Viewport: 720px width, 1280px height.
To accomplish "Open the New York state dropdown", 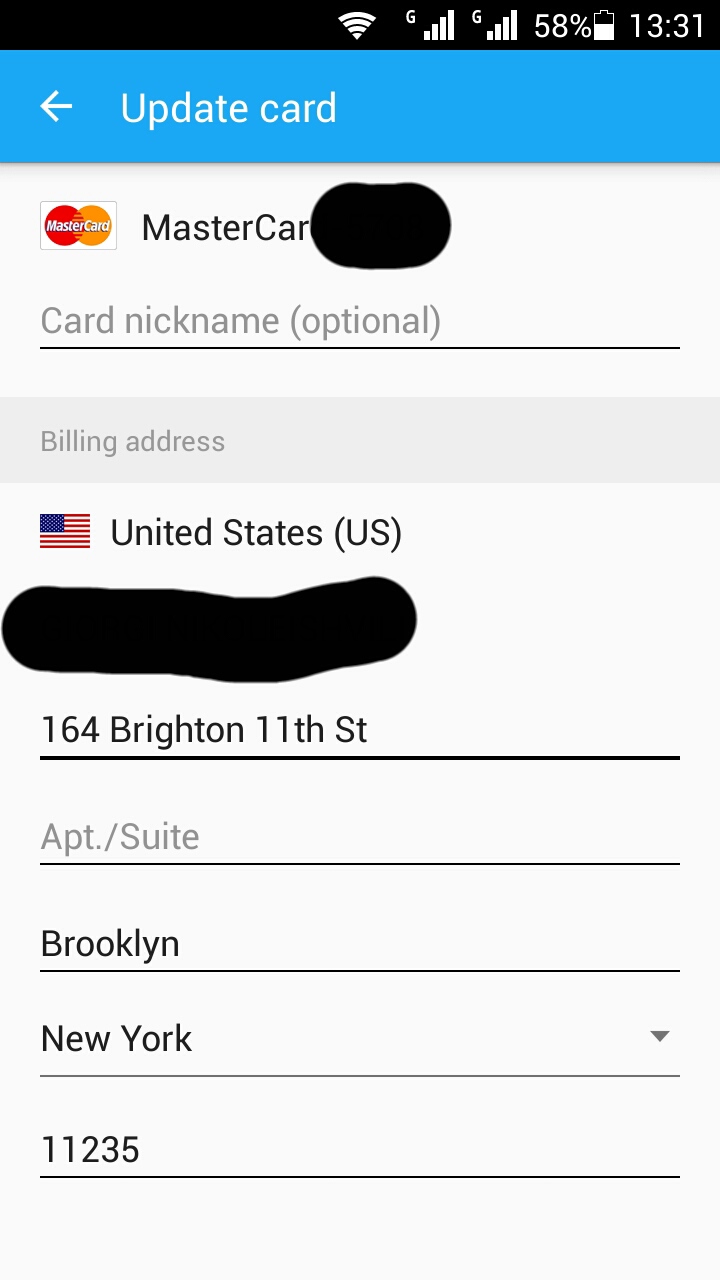I will tap(359, 1039).
